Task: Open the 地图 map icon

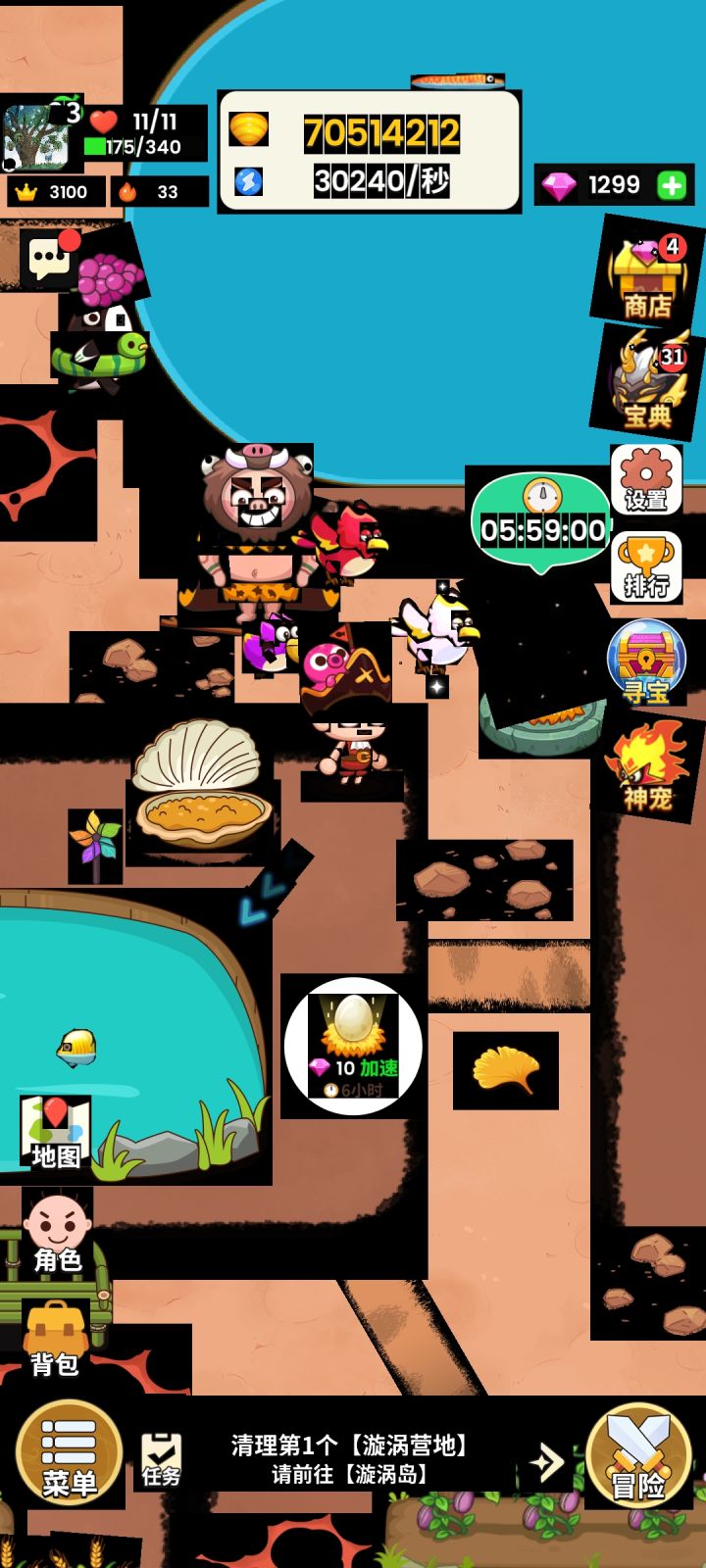Action: point(54,1132)
